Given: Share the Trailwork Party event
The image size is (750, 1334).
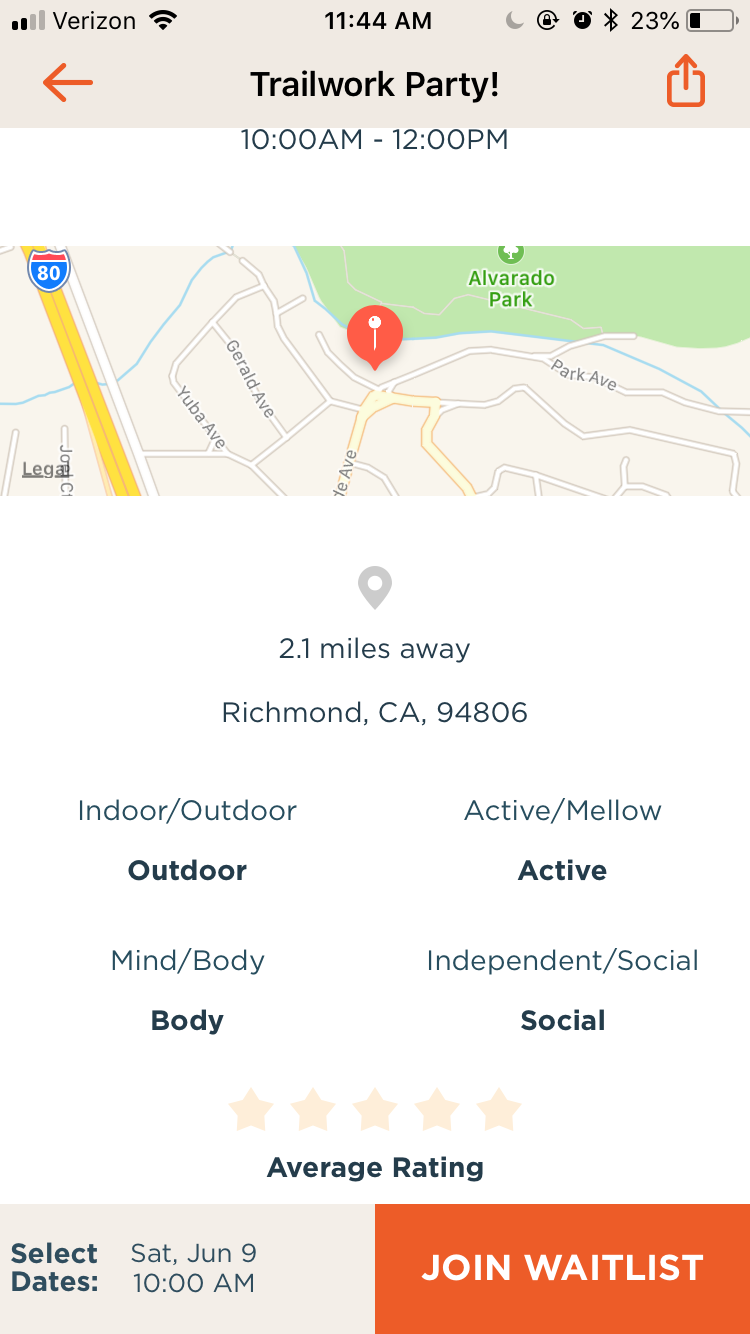Looking at the screenshot, I should click(685, 83).
